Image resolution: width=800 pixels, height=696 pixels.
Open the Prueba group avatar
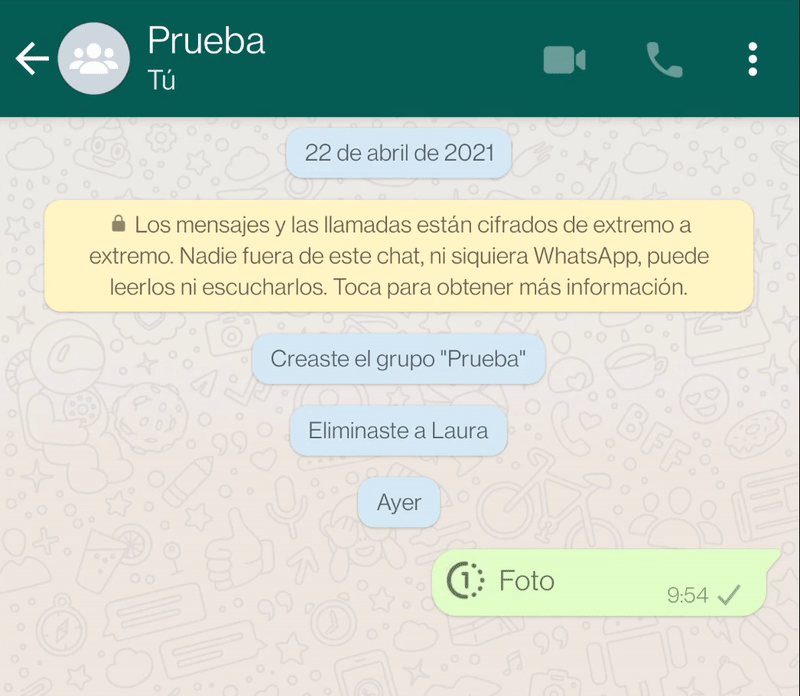pyautogui.click(x=94, y=59)
